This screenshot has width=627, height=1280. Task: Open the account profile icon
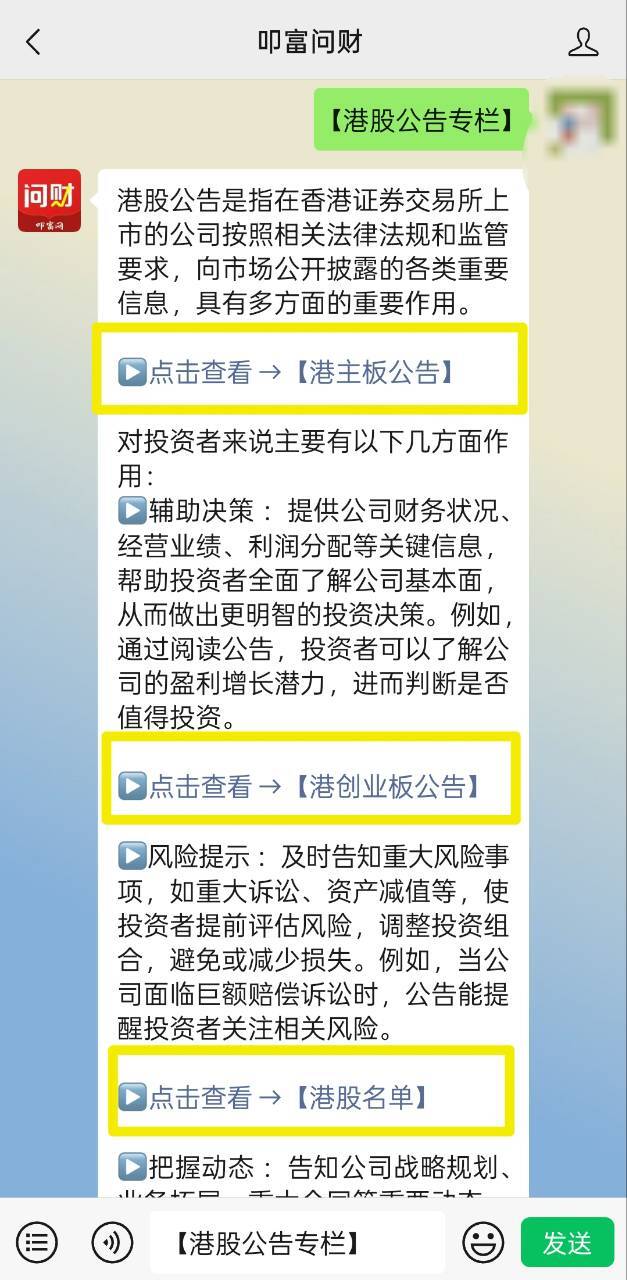[582, 42]
